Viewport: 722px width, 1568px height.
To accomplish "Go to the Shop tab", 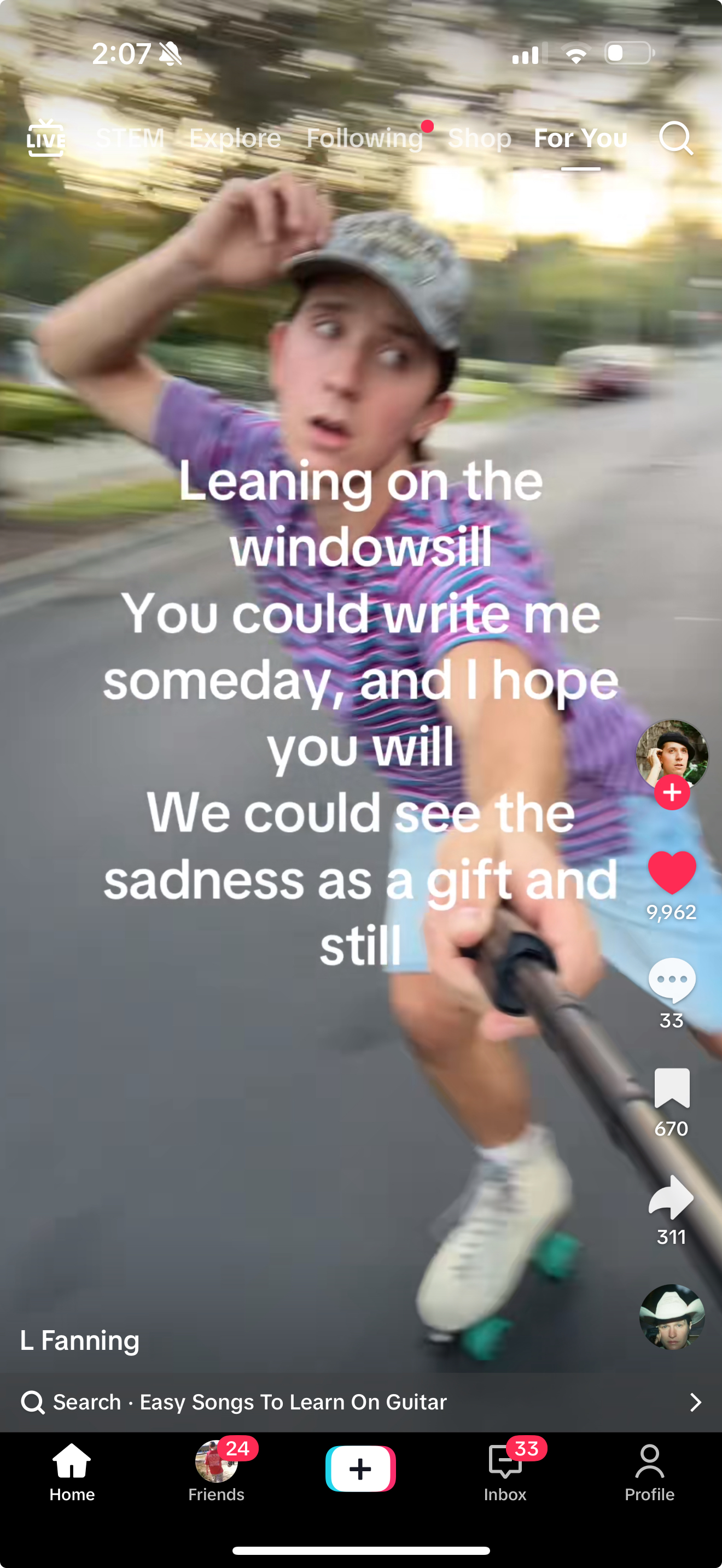I will point(479,138).
